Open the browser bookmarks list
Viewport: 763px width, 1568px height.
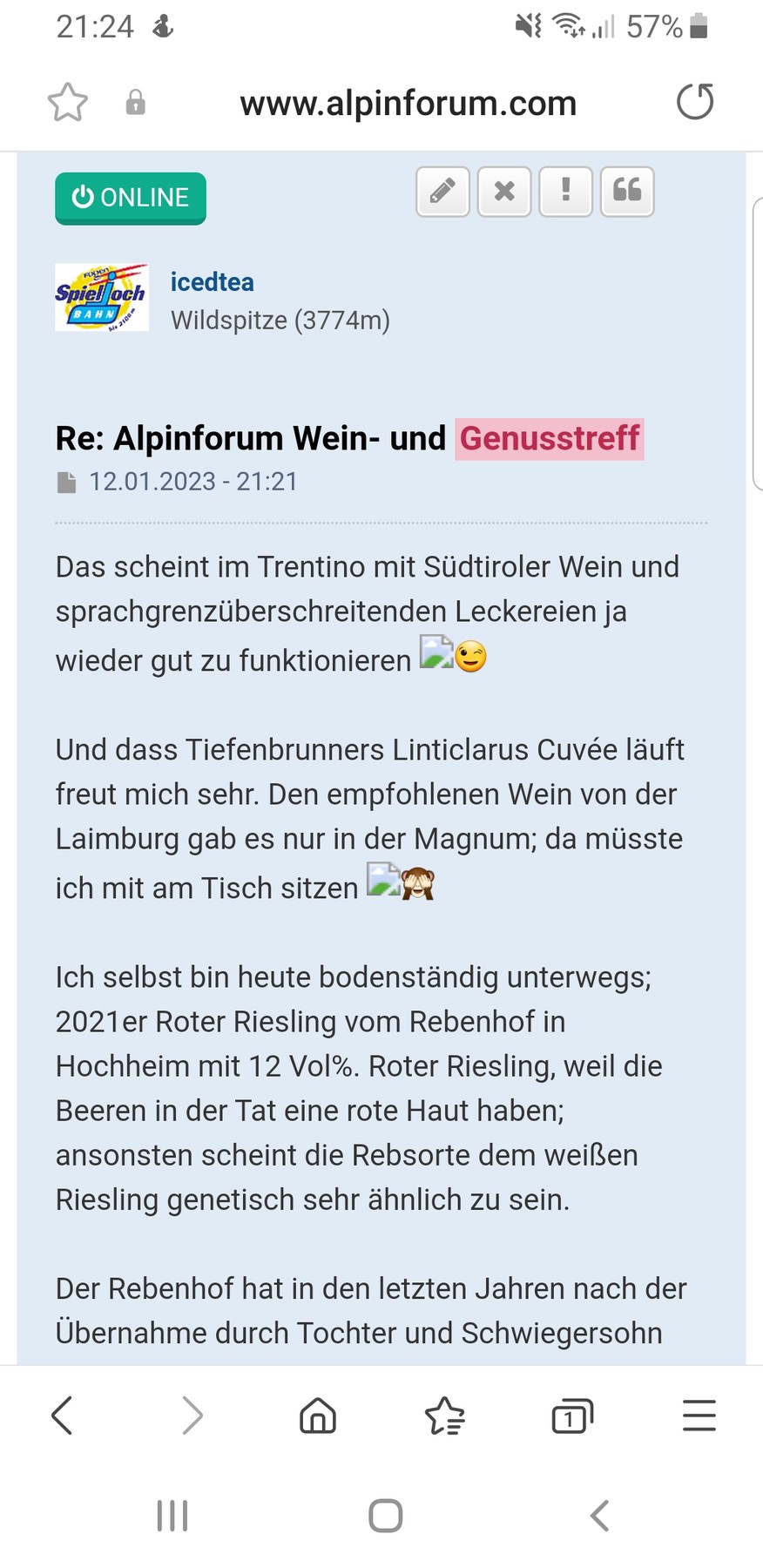click(x=444, y=1416)
